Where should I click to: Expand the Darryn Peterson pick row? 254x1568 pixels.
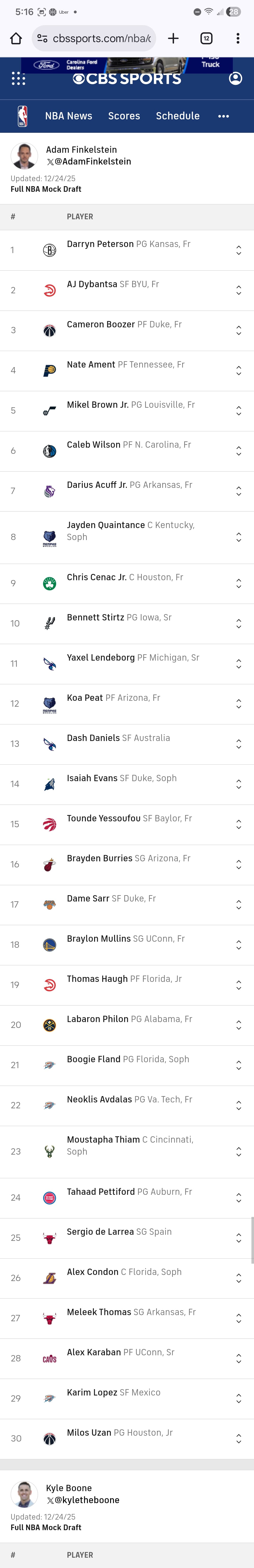239,250
